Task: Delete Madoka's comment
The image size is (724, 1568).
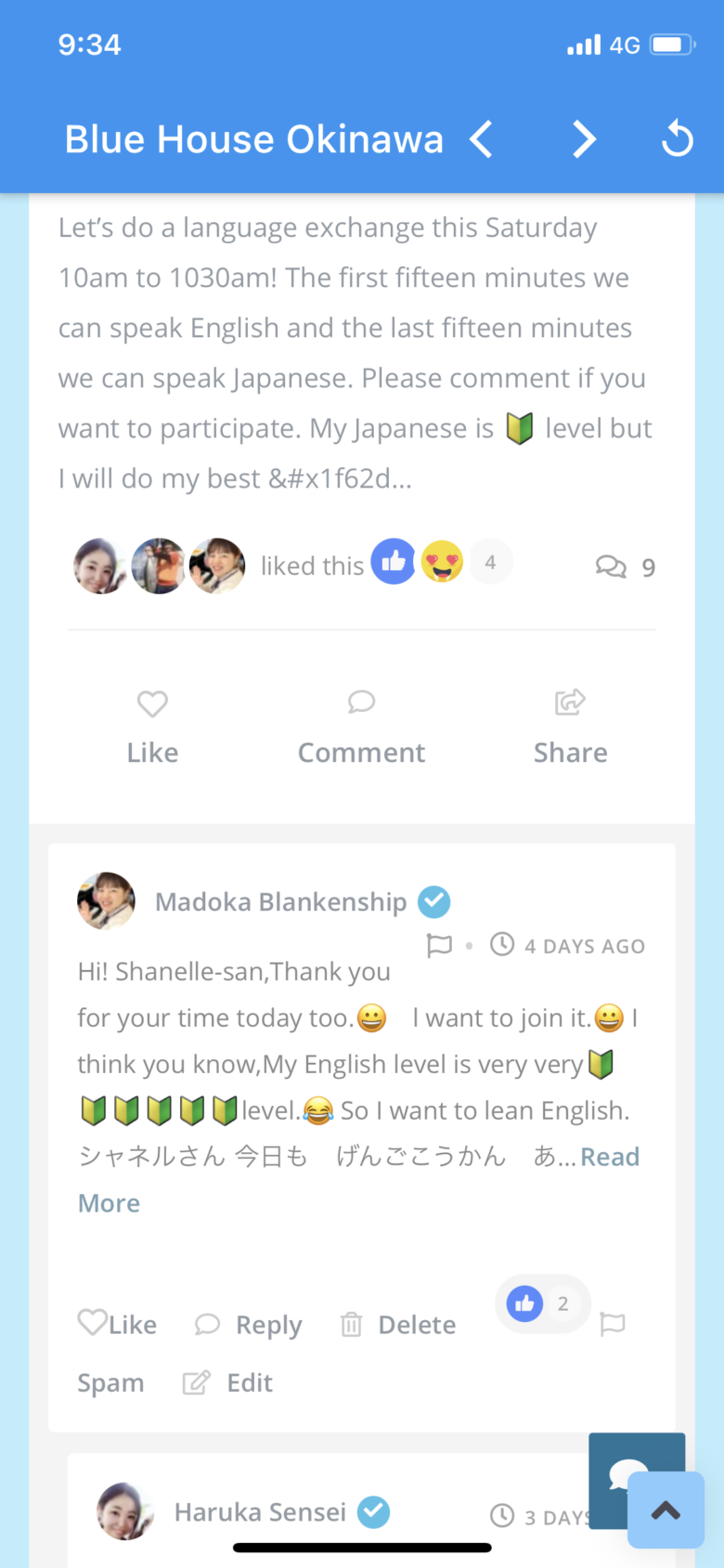Action: tap(398, 1325)
